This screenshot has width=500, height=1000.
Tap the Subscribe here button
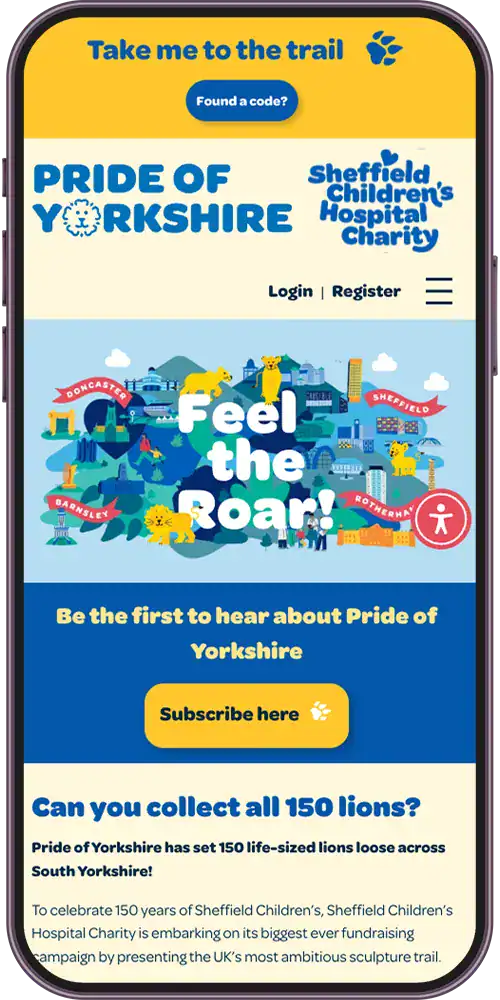pyautogui.click(x=247, y=715)
